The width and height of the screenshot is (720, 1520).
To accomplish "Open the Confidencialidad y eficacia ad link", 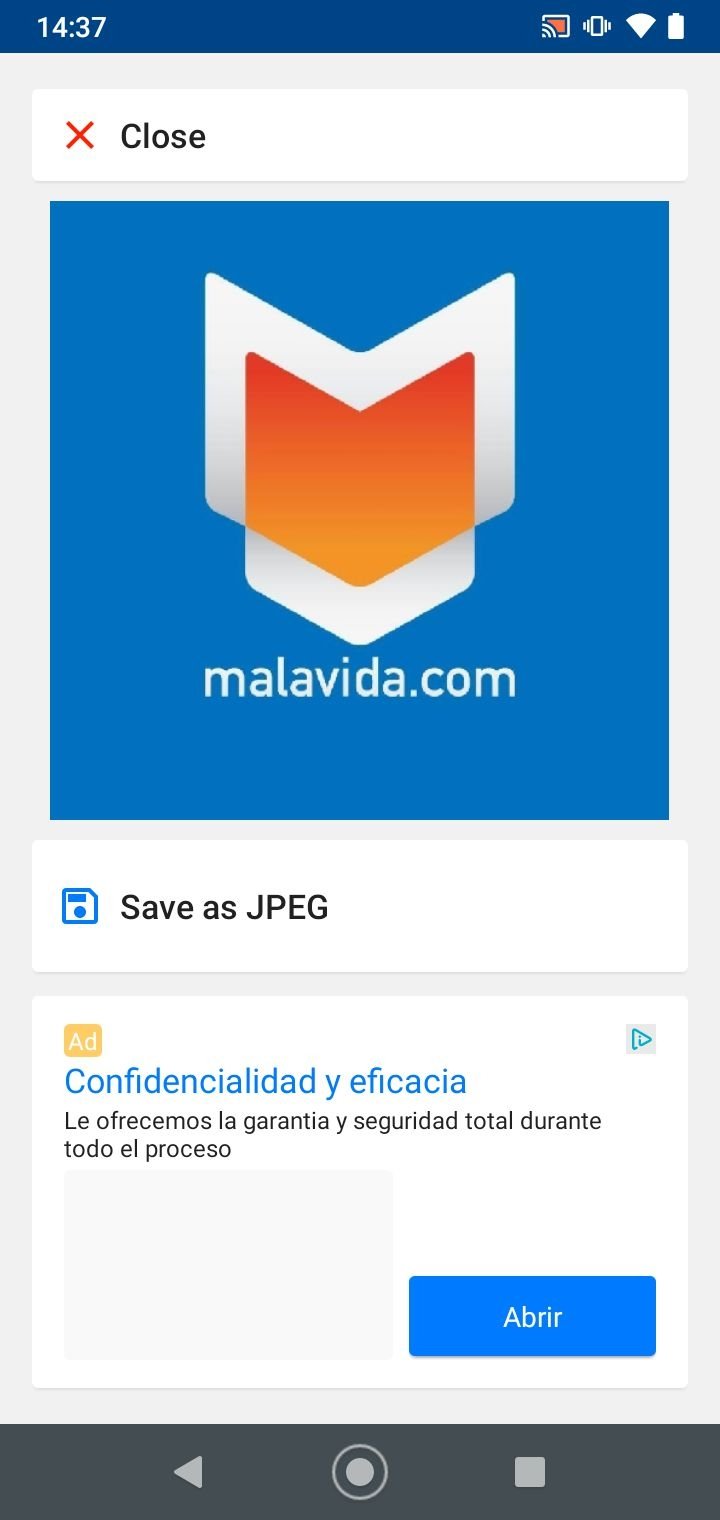I will click(x=265, y=1081).
